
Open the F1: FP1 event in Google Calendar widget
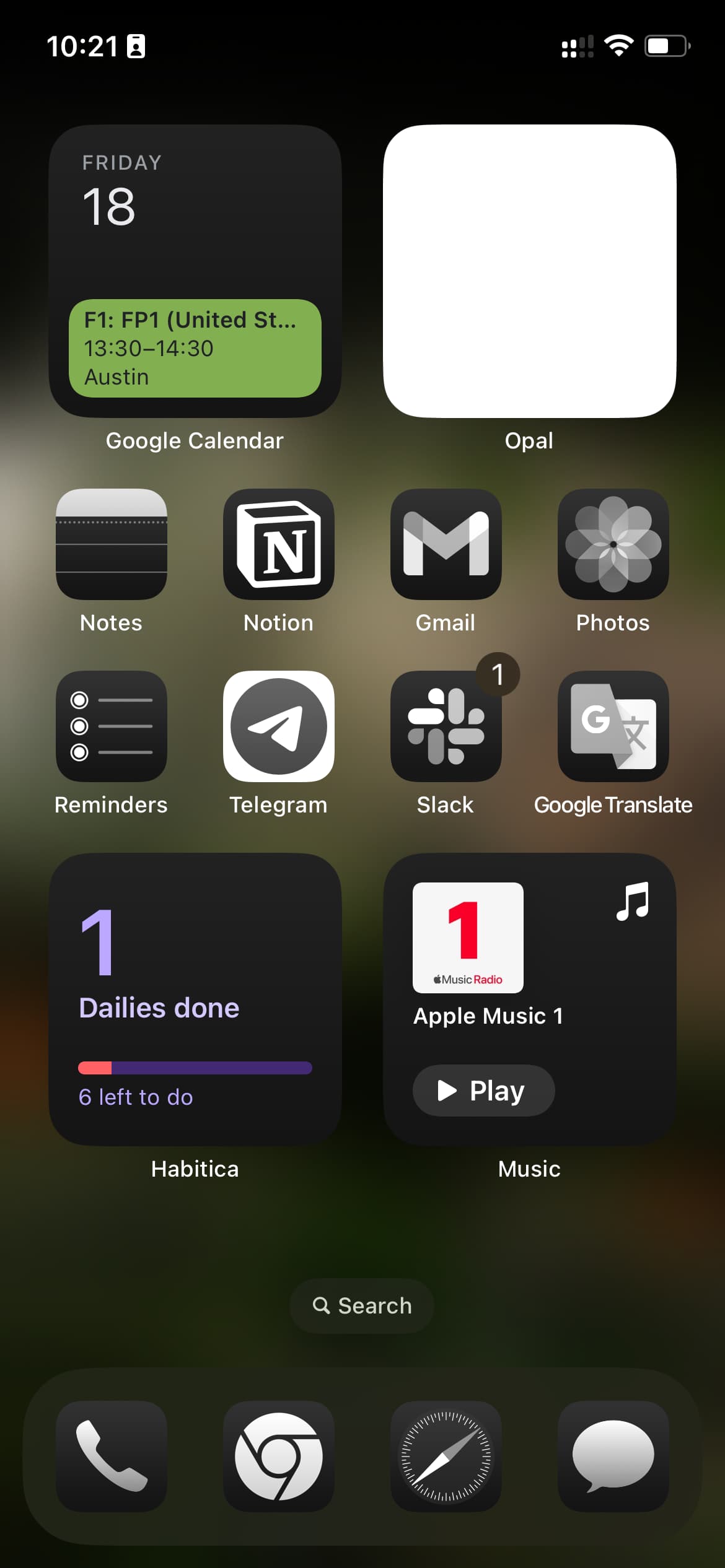(x=195, y=348)
